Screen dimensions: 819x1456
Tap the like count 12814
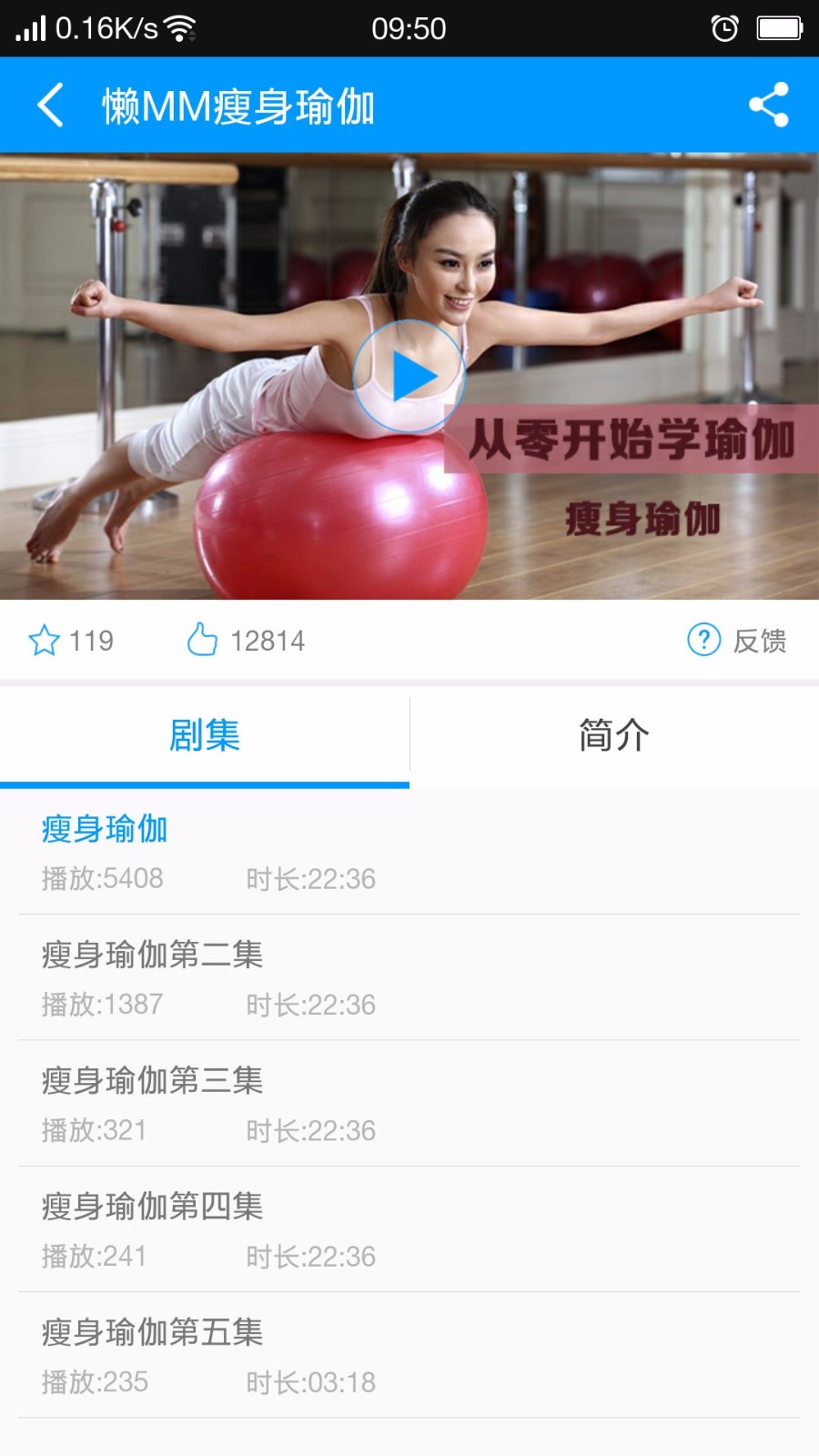click(x=268, y=640)
